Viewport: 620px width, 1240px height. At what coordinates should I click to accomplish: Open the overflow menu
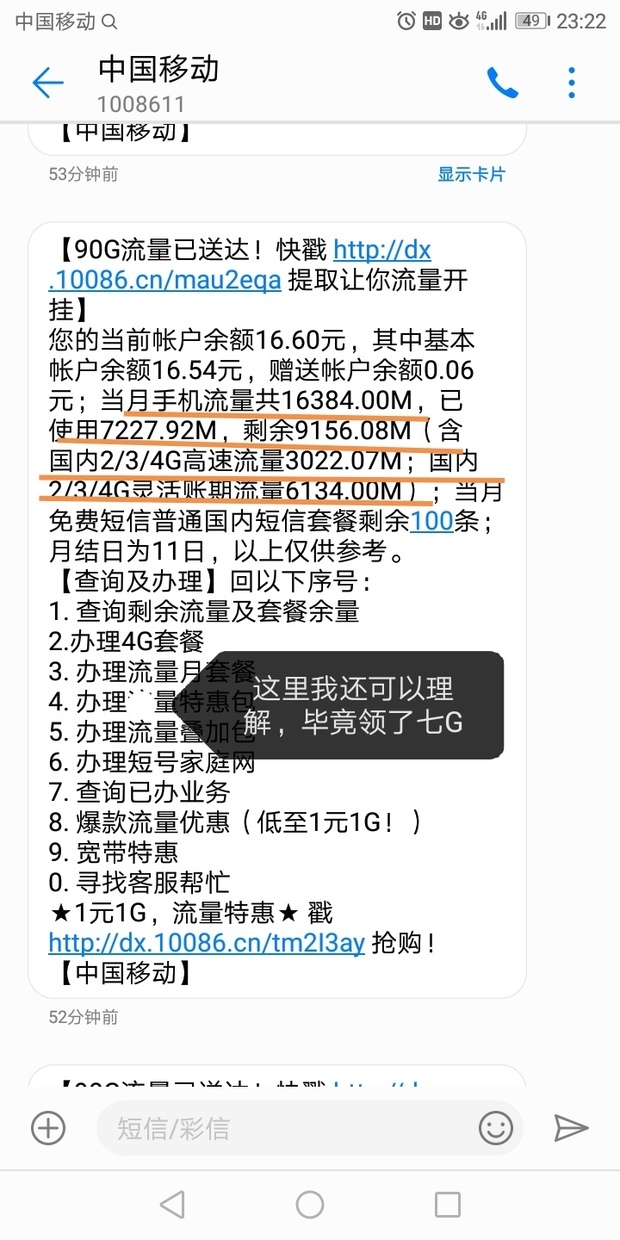[x=571, y=83]
